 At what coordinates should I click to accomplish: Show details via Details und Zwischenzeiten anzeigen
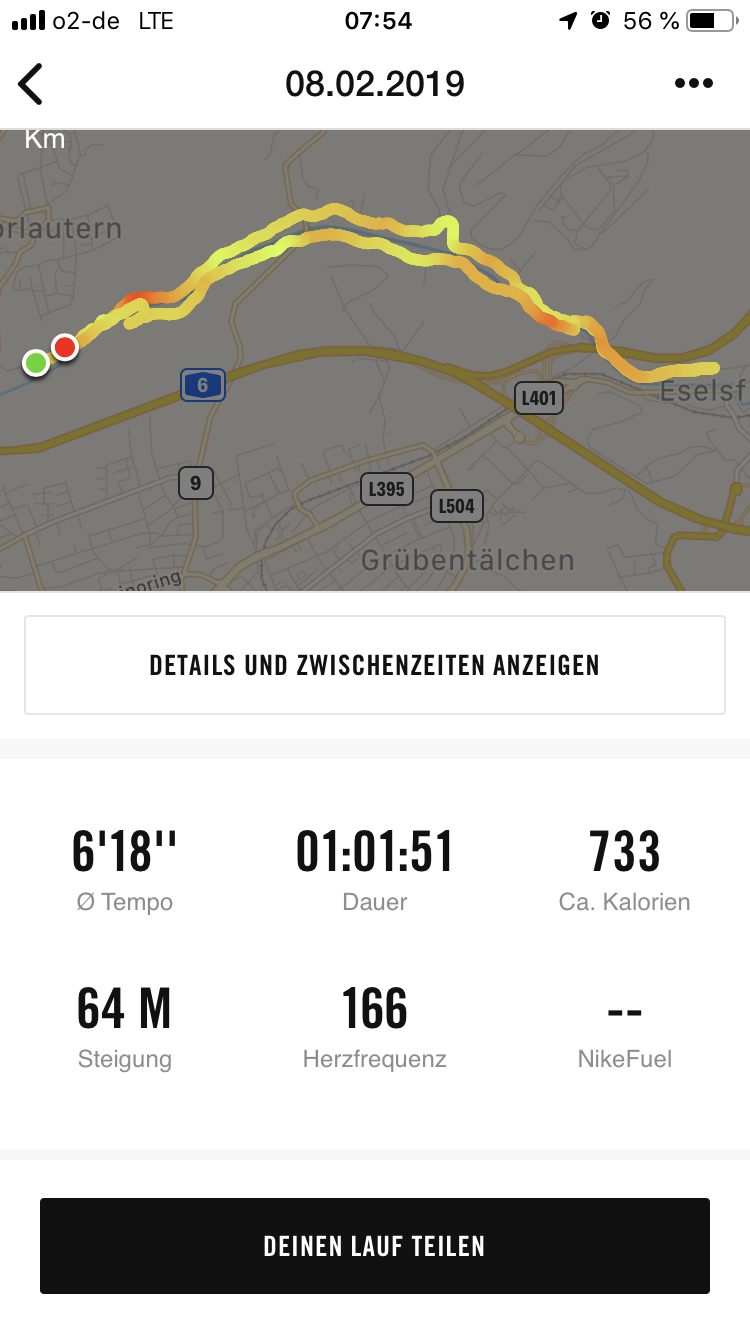[x=375, y=665]
